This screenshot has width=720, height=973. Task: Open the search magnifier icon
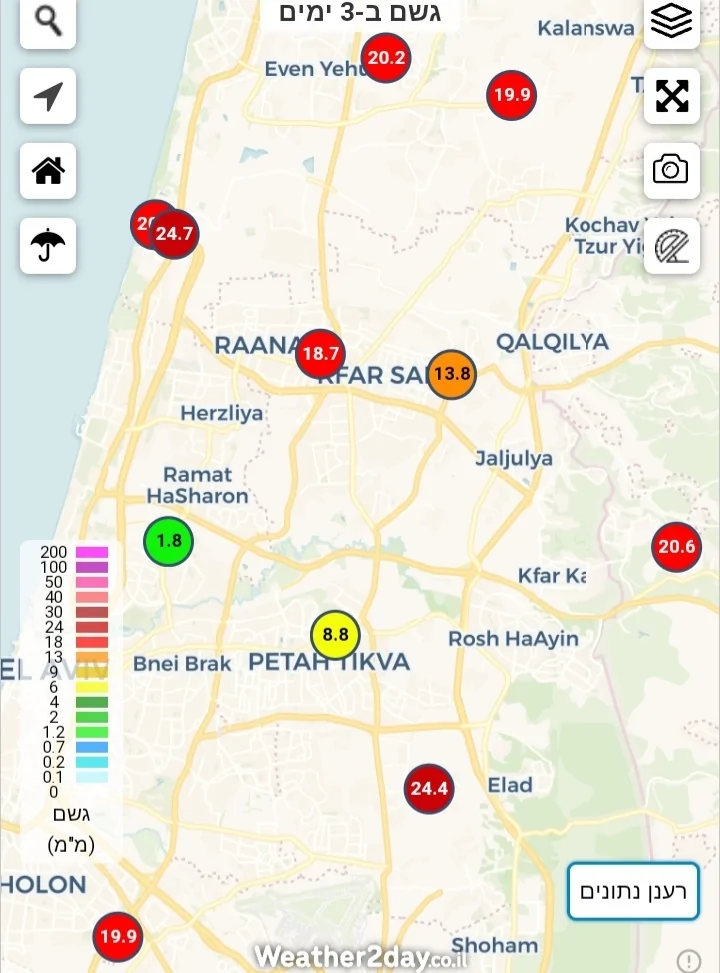pos(48,22)
